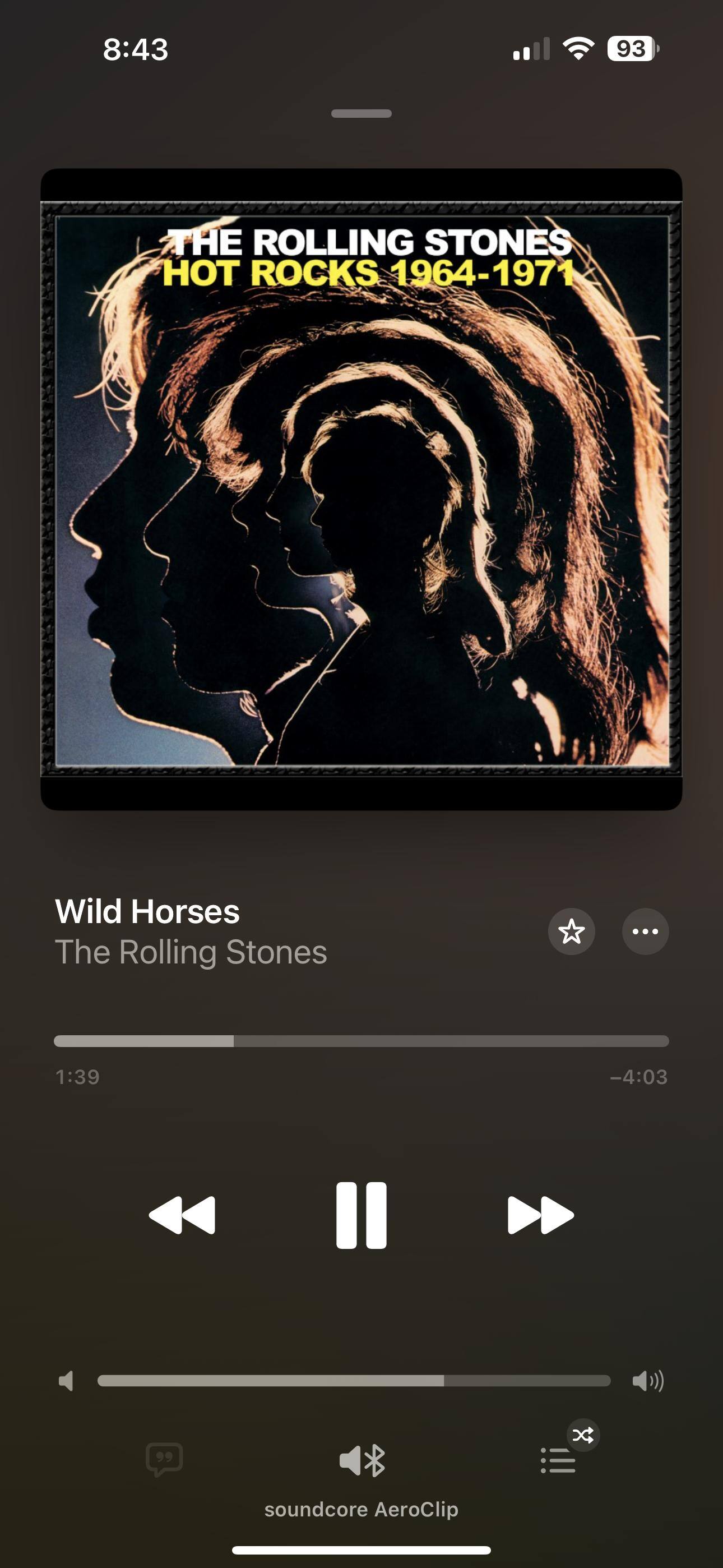
Task: Tap the song progress bar
Action: (x=361, y=1041)
